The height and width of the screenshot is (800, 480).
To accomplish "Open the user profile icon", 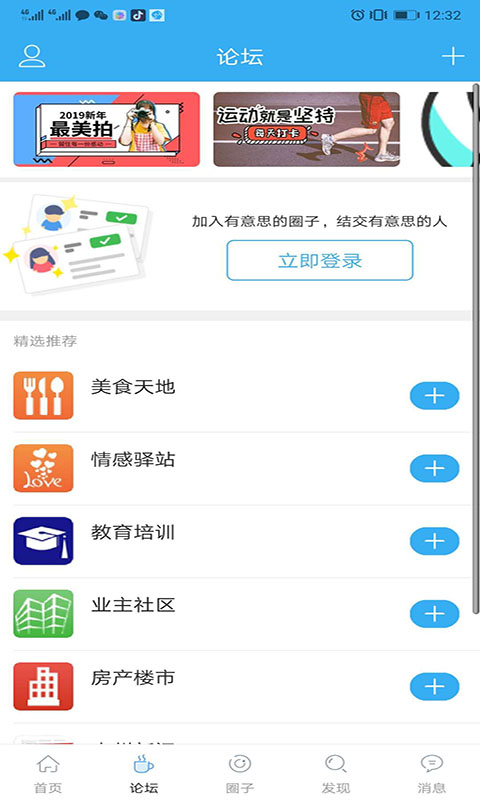I will tap(32, 56).
